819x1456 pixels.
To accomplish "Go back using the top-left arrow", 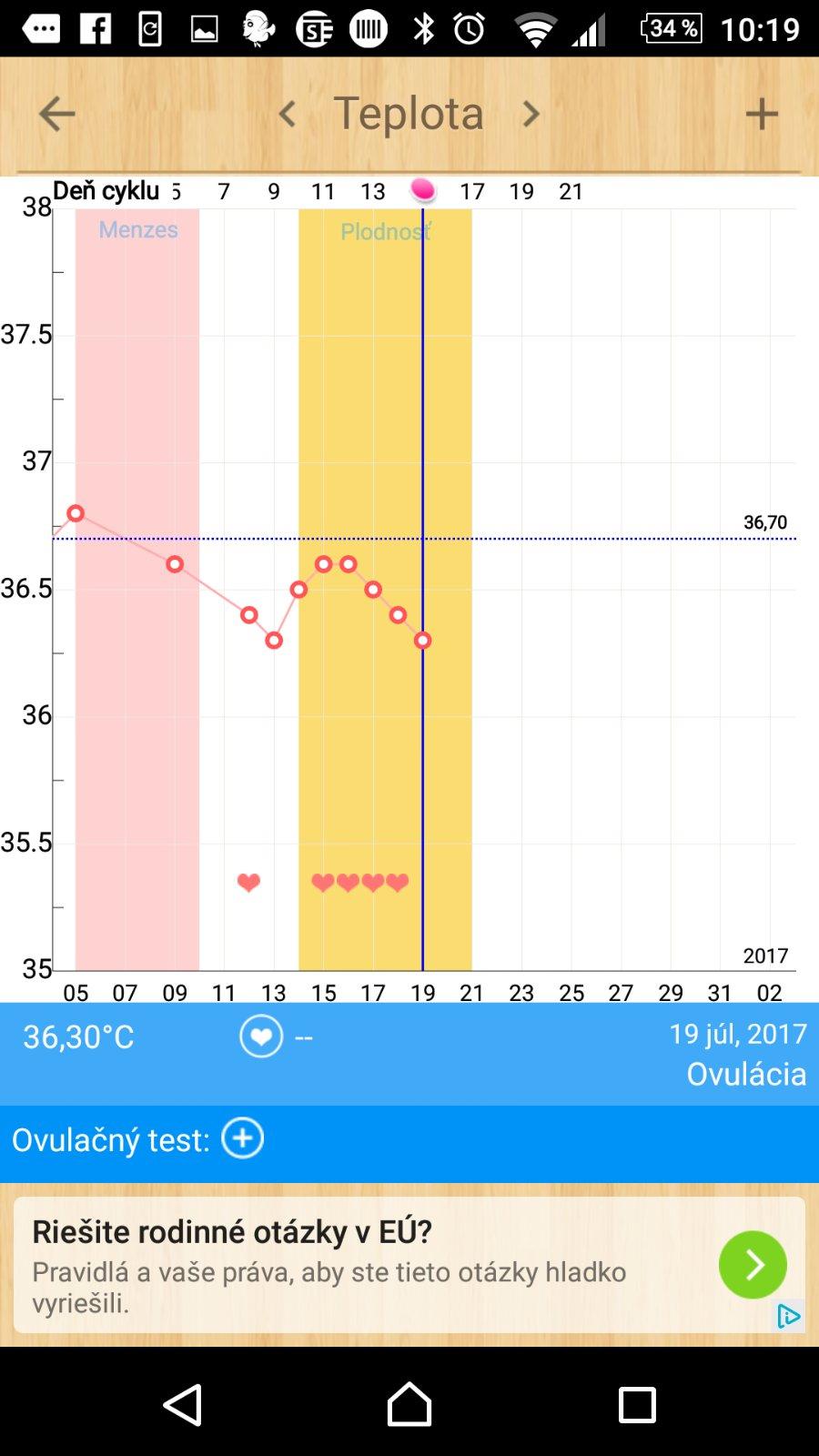I will click(56, 115).
